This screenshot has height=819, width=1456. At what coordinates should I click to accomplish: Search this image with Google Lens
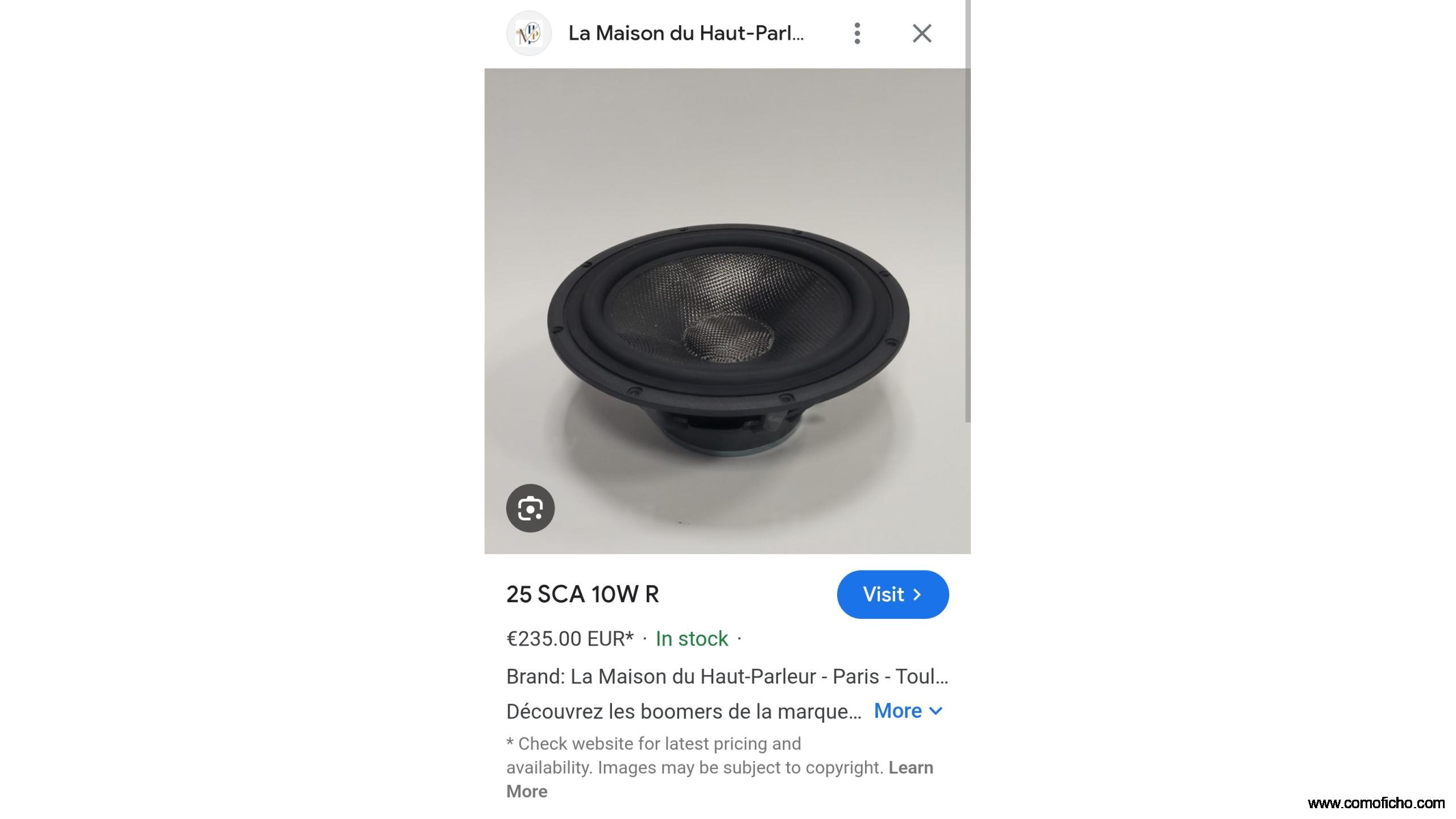point(530,508)
